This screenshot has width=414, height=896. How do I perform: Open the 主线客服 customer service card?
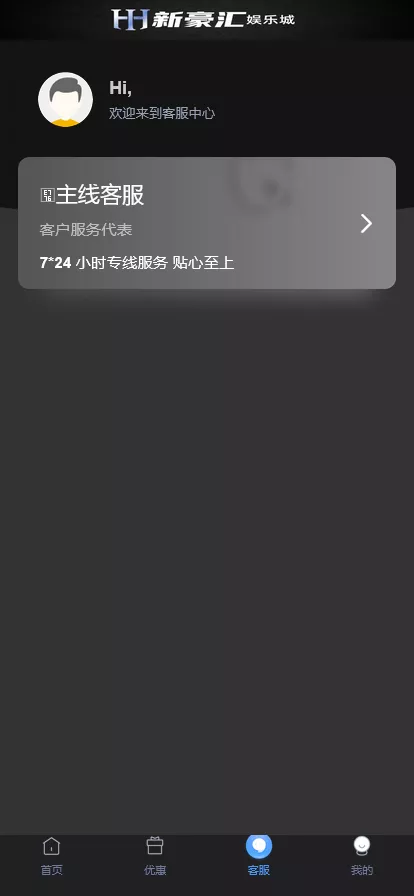click(x=207, y=223)
